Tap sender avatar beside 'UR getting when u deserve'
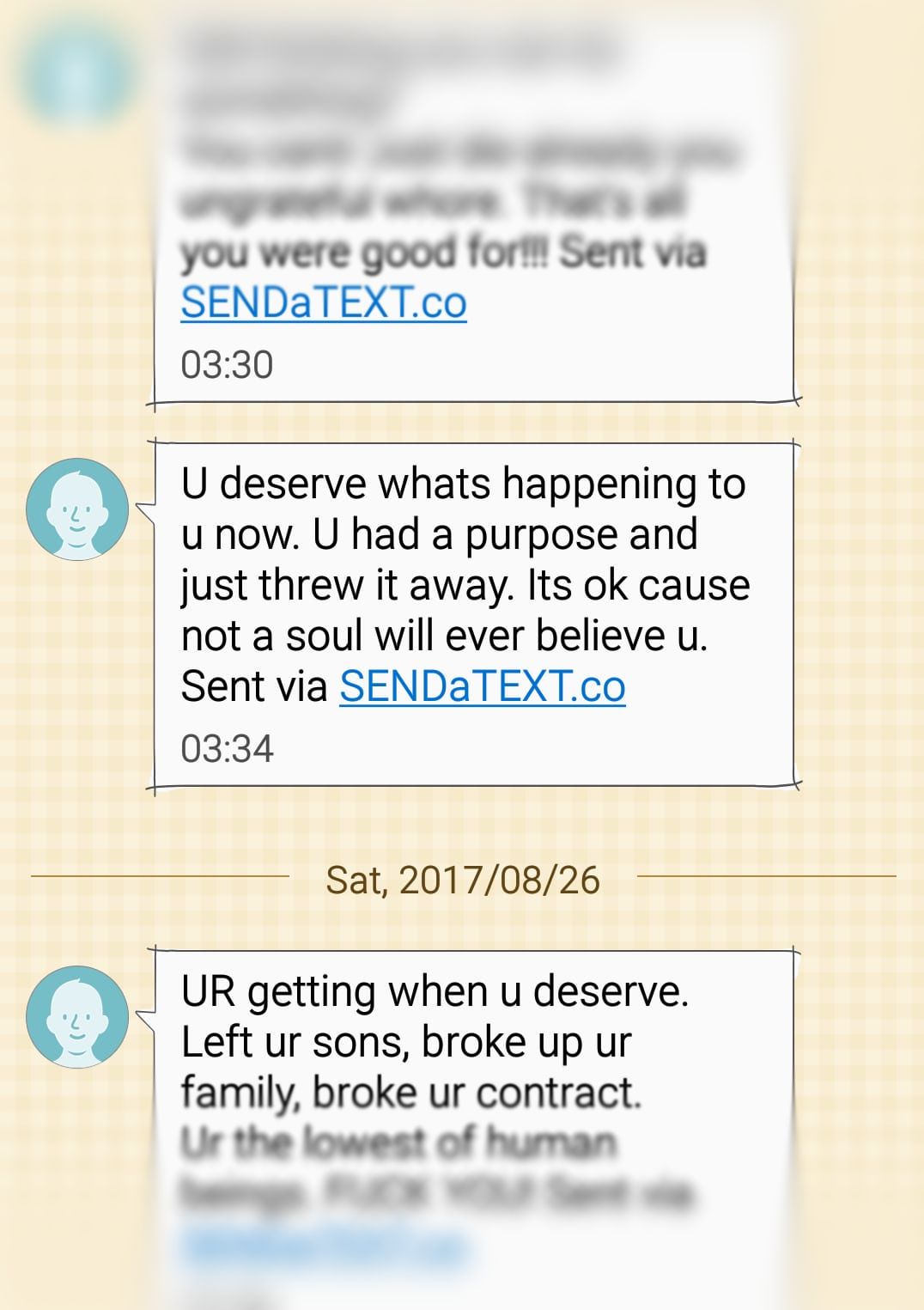Screen dimensions: 924x1310 pos(77,1017)
